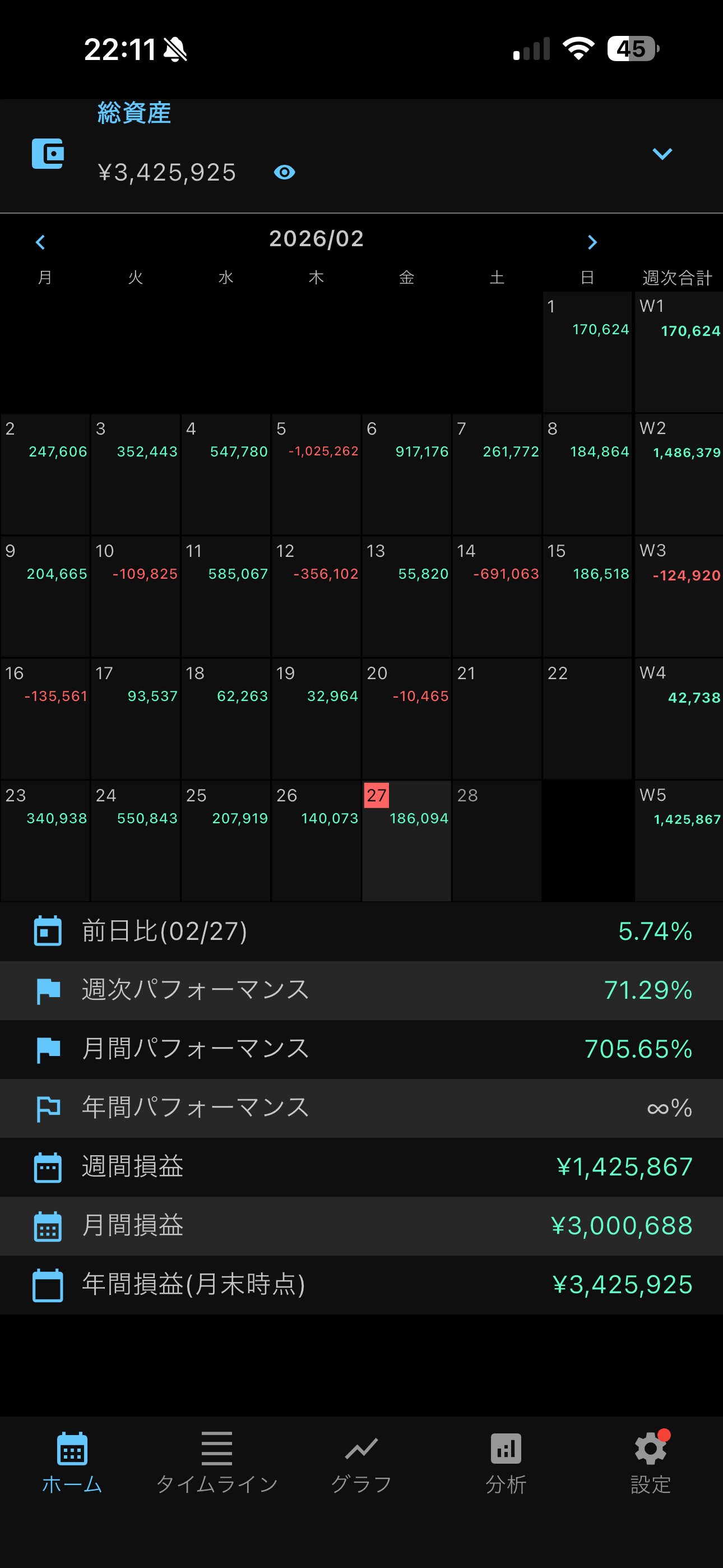Go to the previous month
Screen dimensions: 723x1568
[40, 242]
